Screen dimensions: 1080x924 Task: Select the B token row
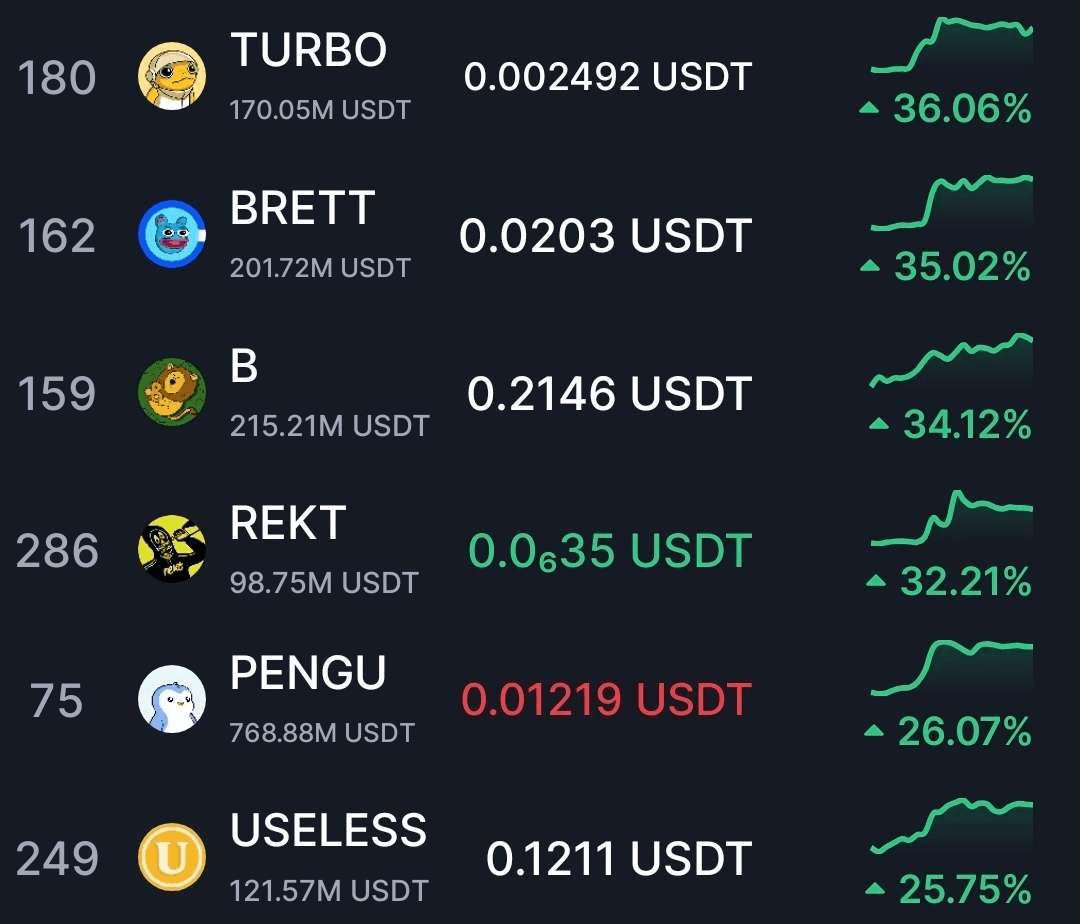click(x=245, y=367)
